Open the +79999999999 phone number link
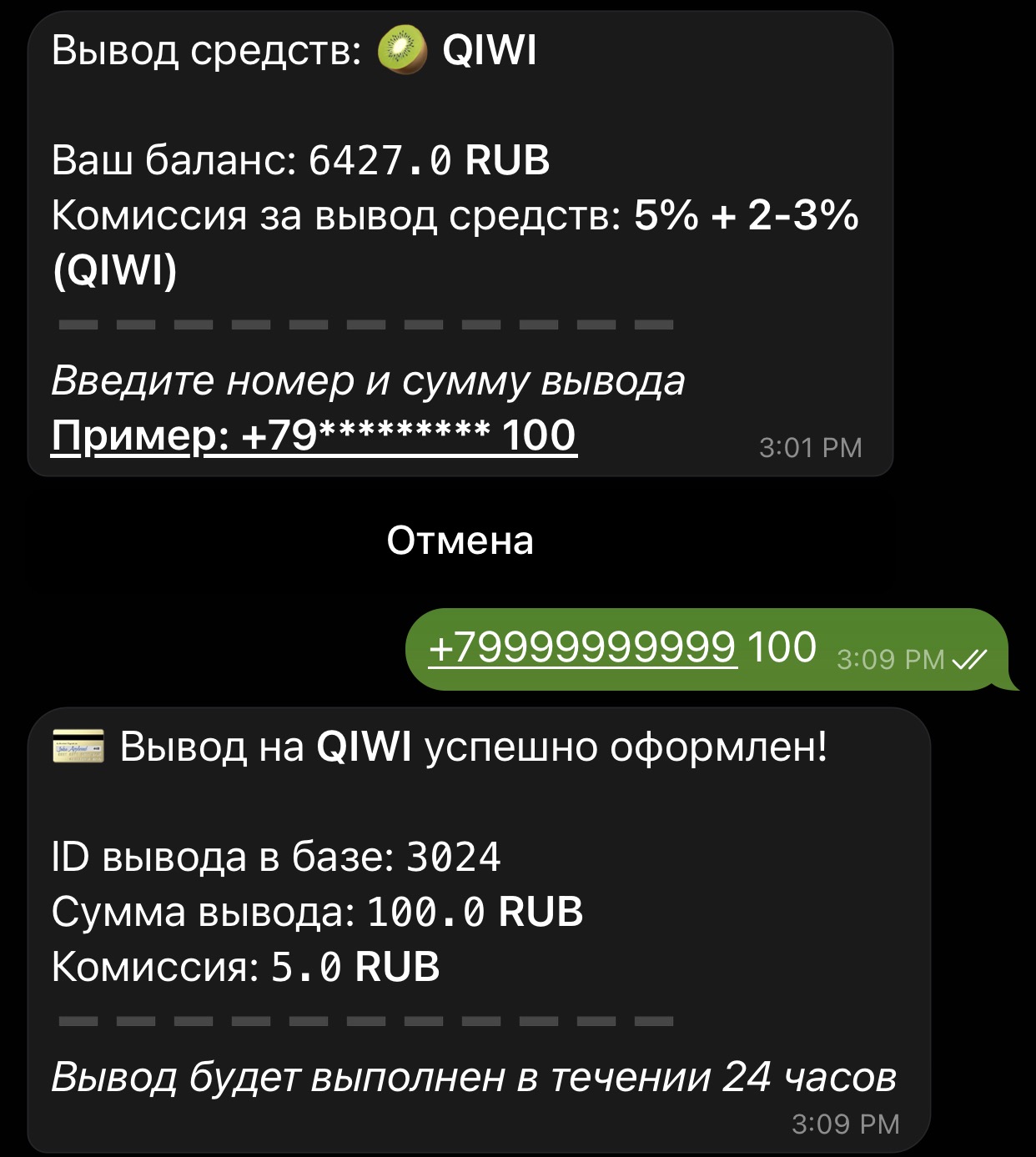The height and width of the screenshot is (1157, 1036). (x=582, y=648)
